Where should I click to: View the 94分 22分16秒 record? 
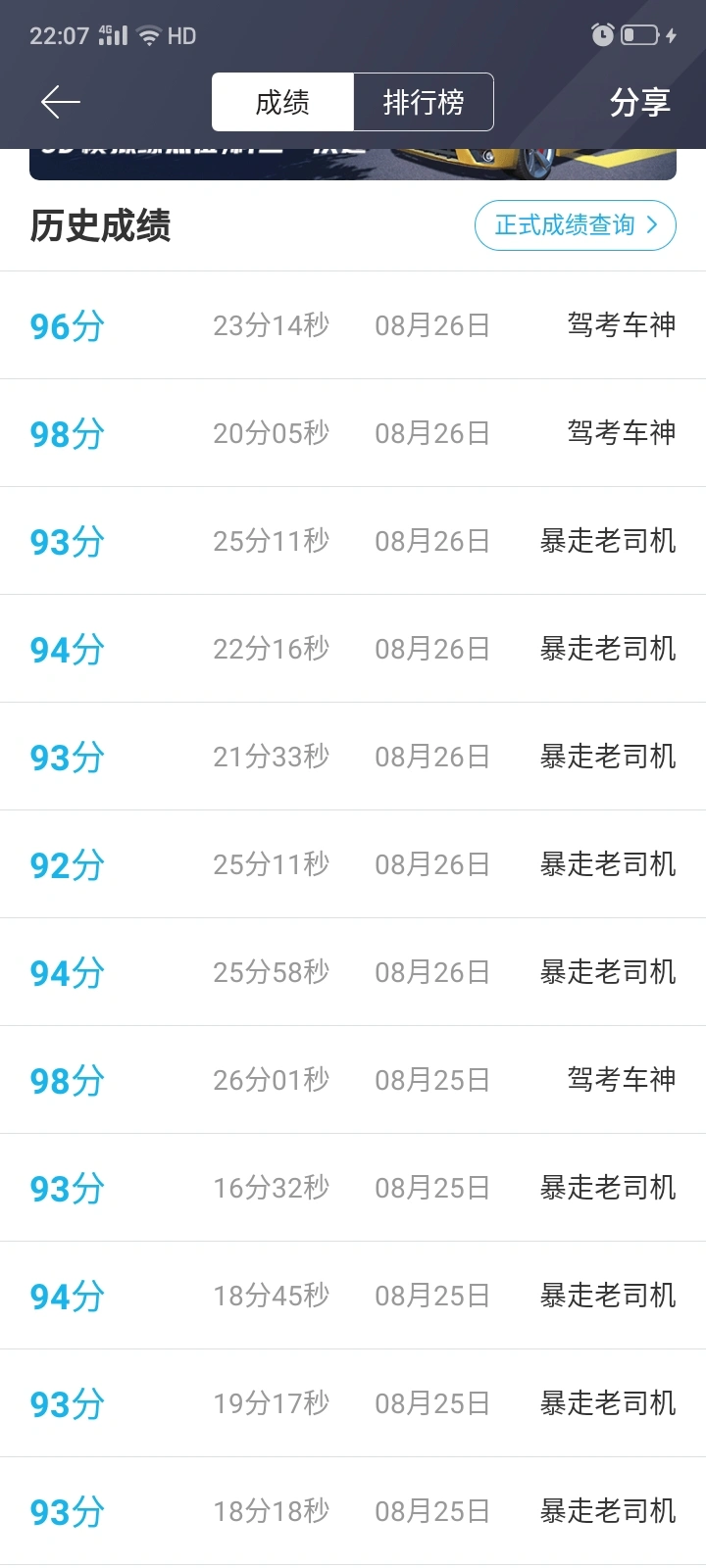pos(353,649)
